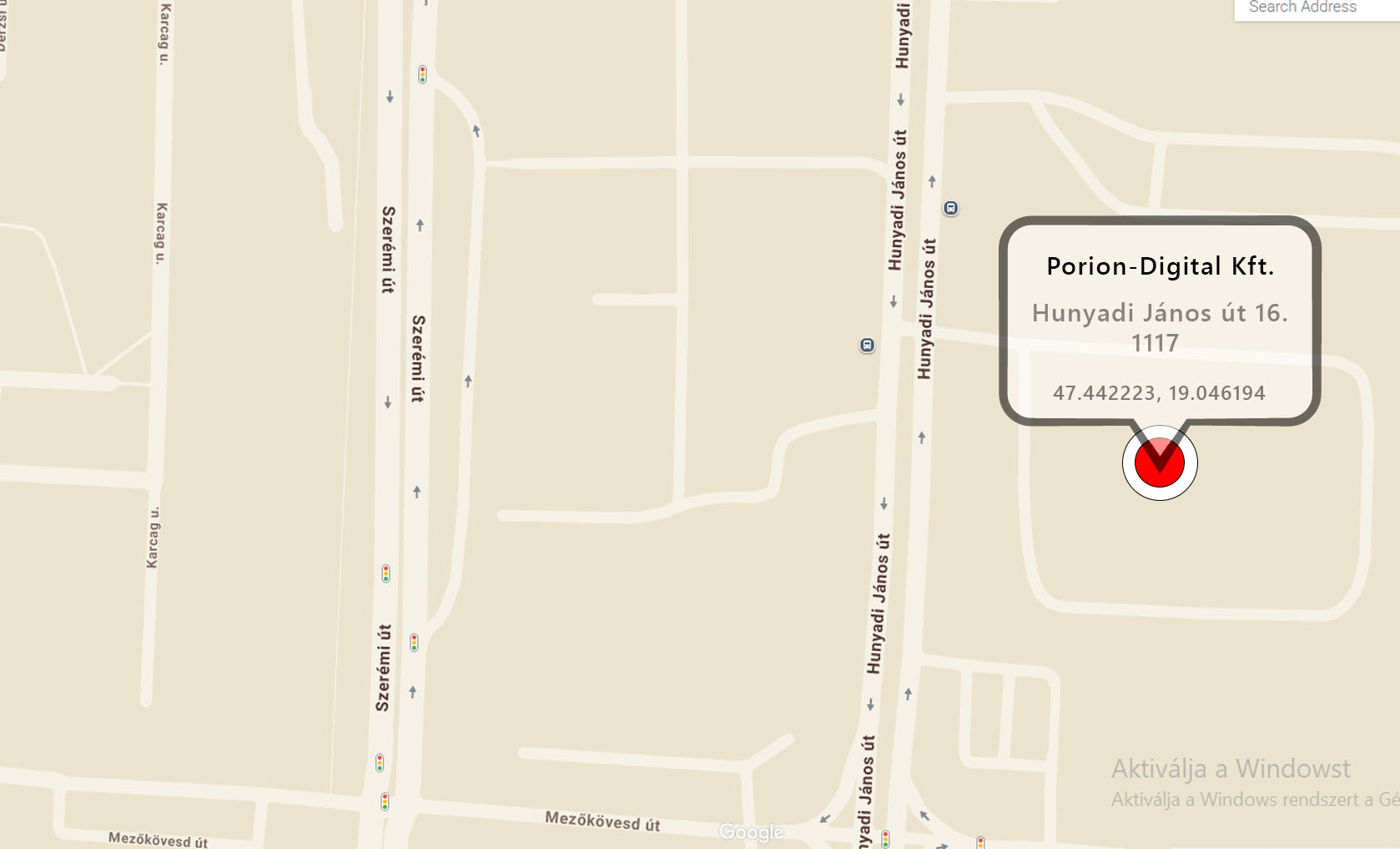Open the Porion-Digital Kft. info bubble
This screenshot has width=1400, height=849.
coord(1159,321)
